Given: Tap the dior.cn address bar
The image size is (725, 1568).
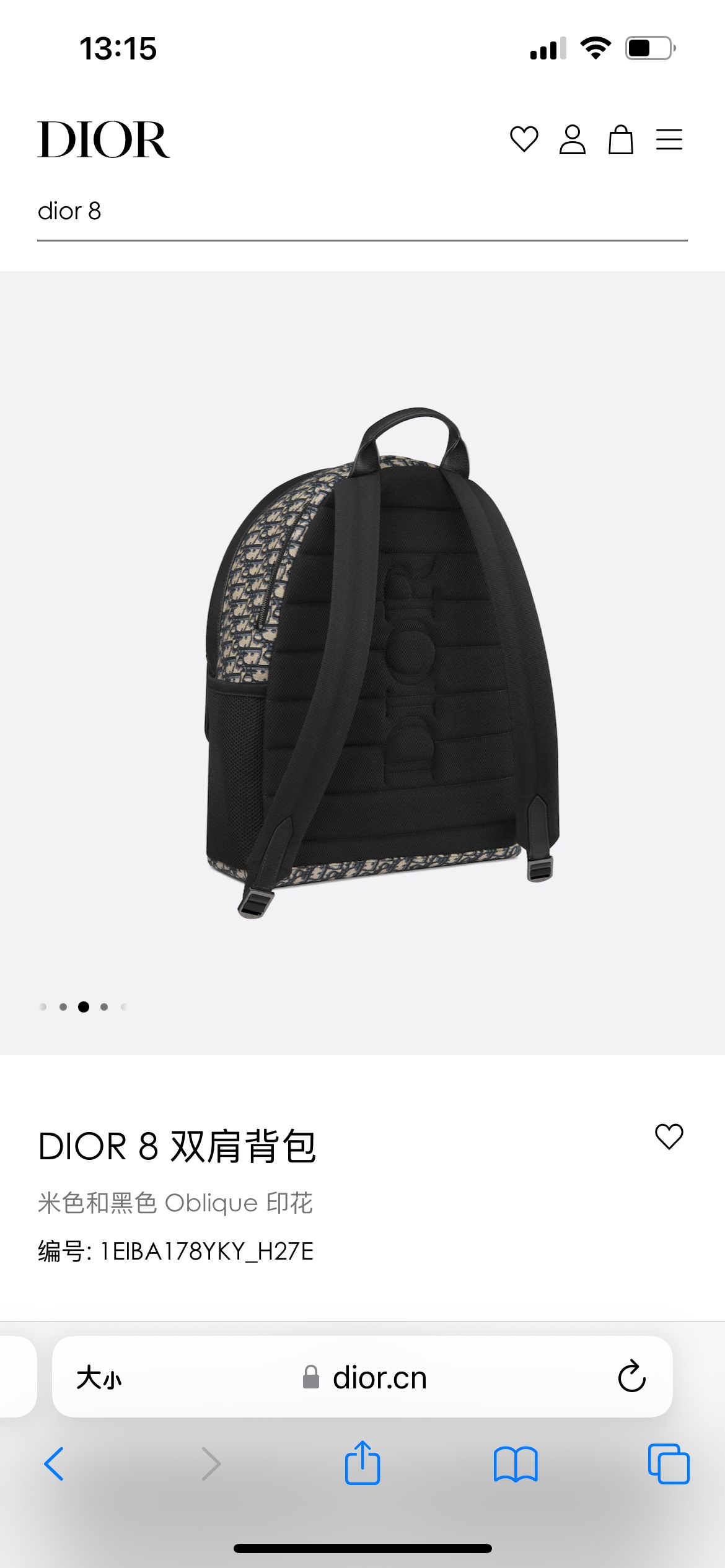Looking at the screenshot, I should pyautogui.click(x=379, y=1378).
